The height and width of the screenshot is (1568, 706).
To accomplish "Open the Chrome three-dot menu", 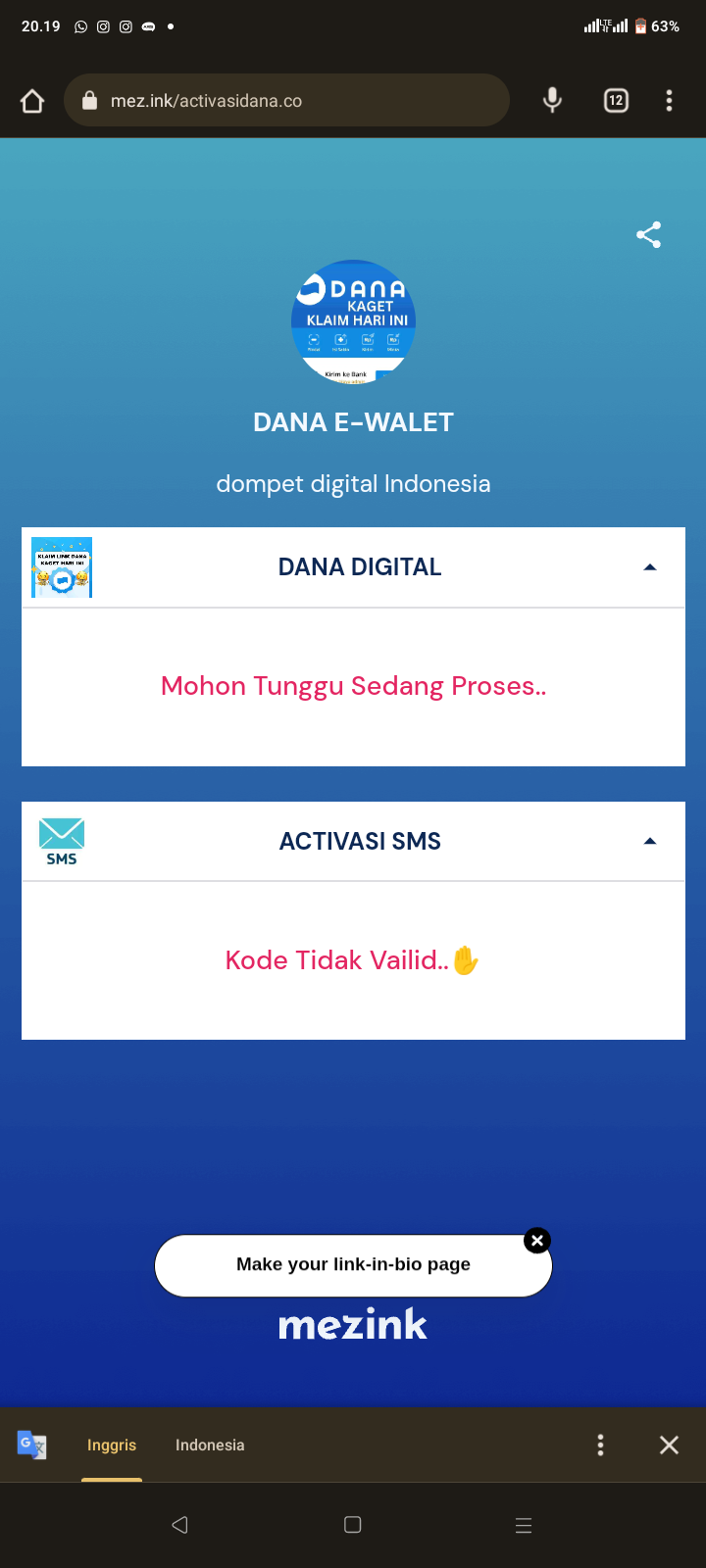I will click(669, 99).
